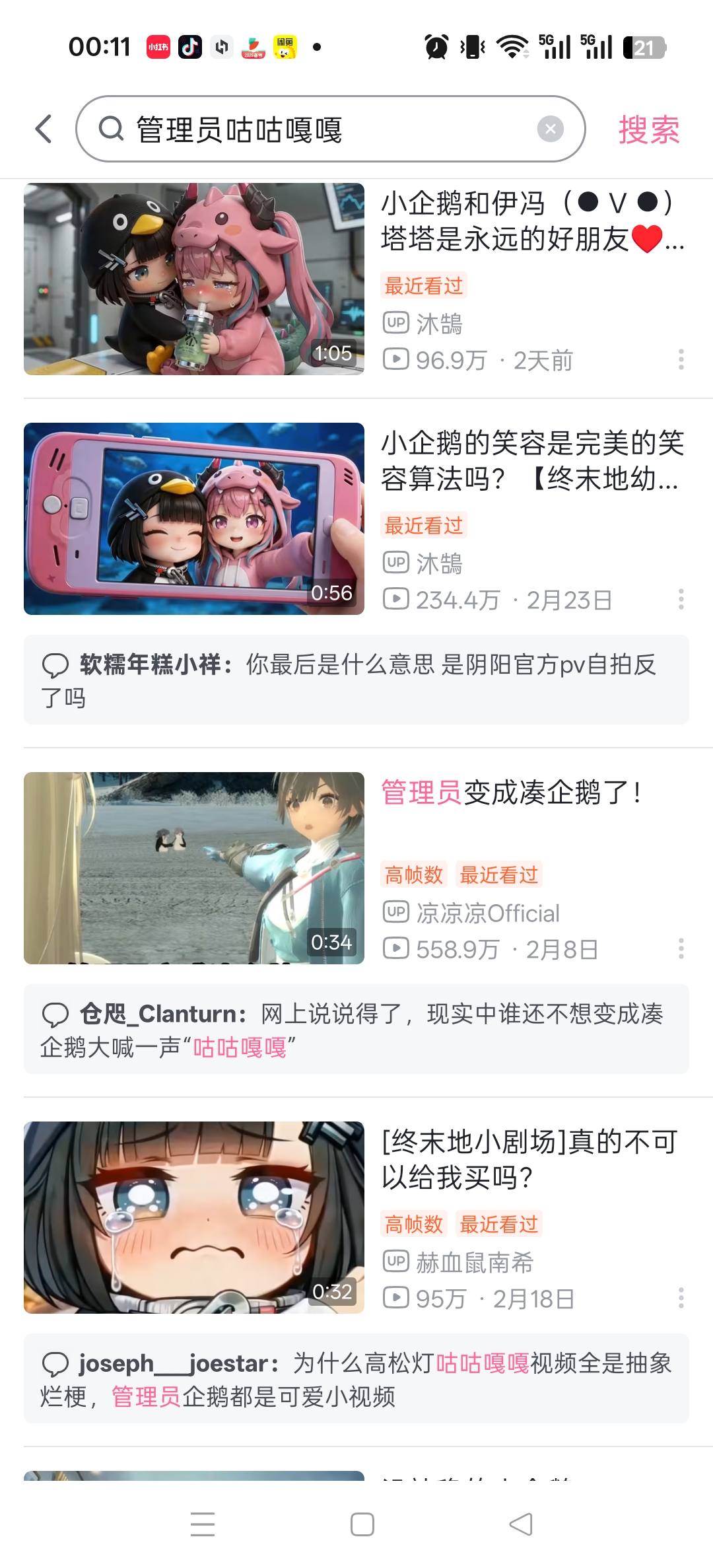This screenshot has height=1568, width=713.
Task: Open the comment by 软糯年糕小祥
Action: pos(356,680)
